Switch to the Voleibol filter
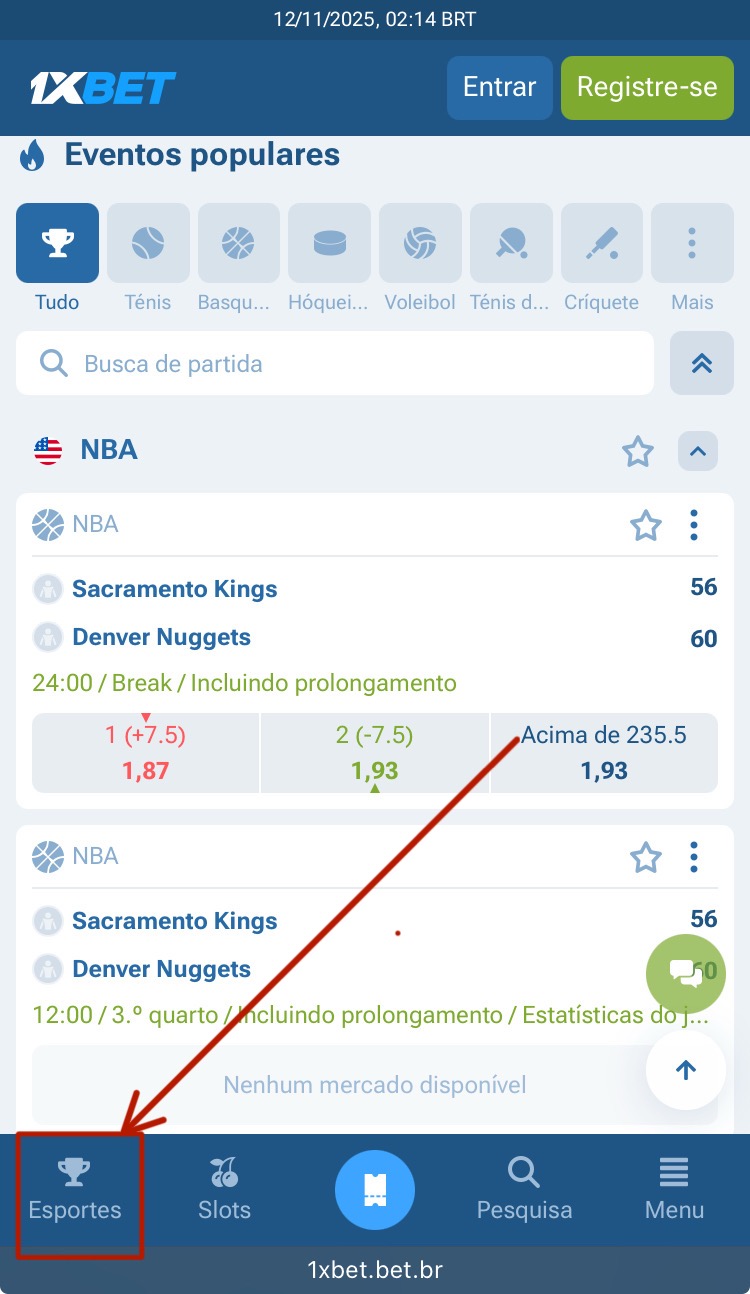Image resolution: width=750 pixels, height=1294 pixels. tap(420, 244)
